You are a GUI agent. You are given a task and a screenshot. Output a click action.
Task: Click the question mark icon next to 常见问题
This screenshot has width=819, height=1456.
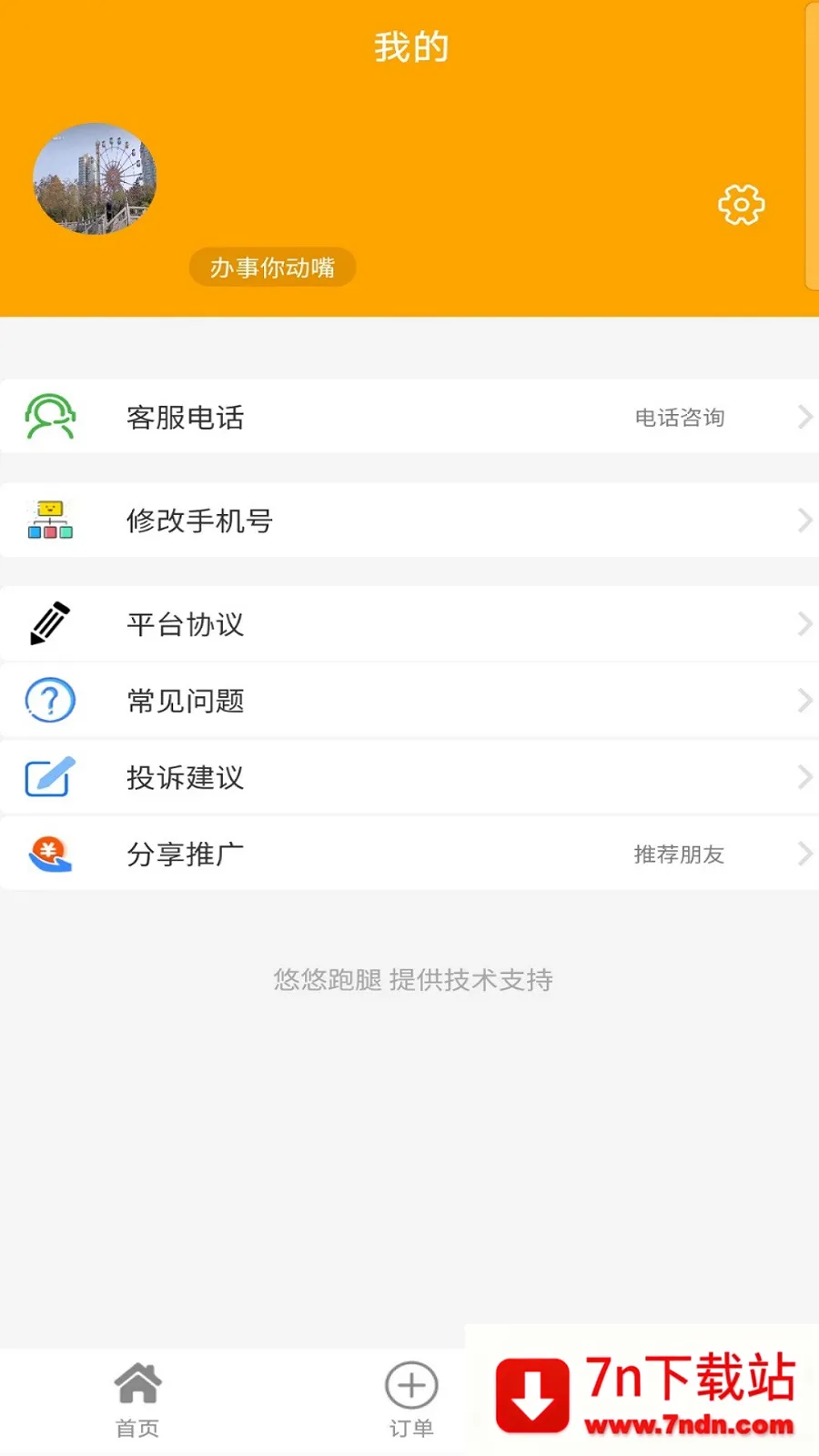click(50, 700)
